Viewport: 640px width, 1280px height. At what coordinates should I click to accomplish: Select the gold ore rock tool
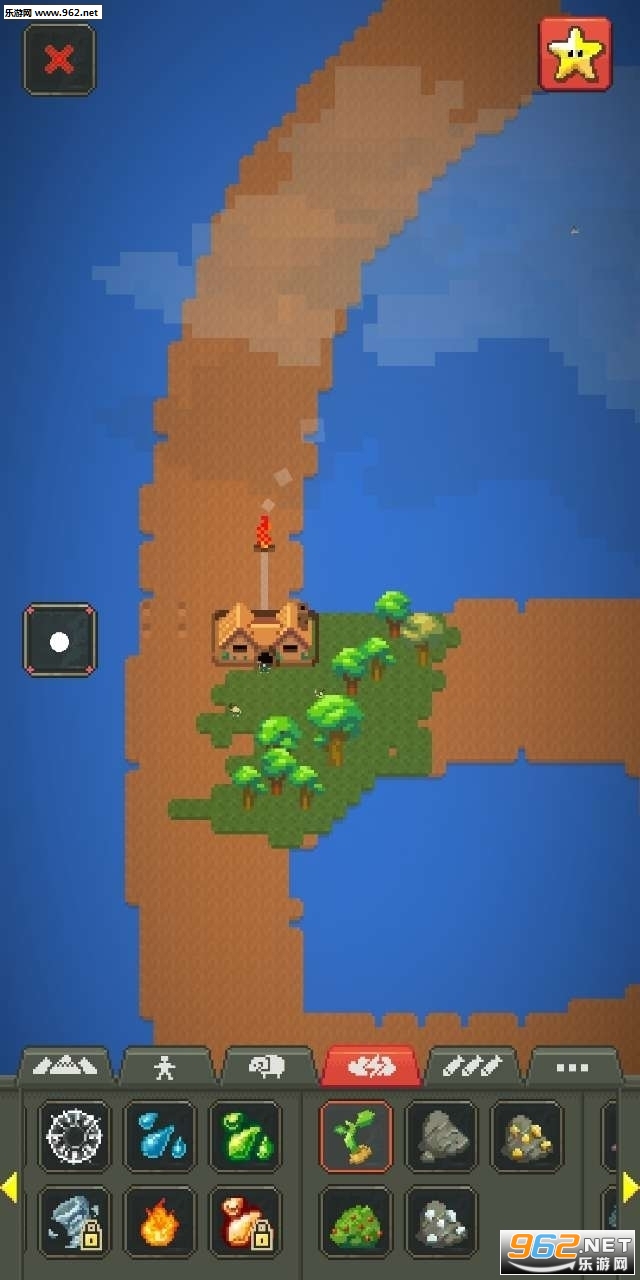pos(527,1137)
